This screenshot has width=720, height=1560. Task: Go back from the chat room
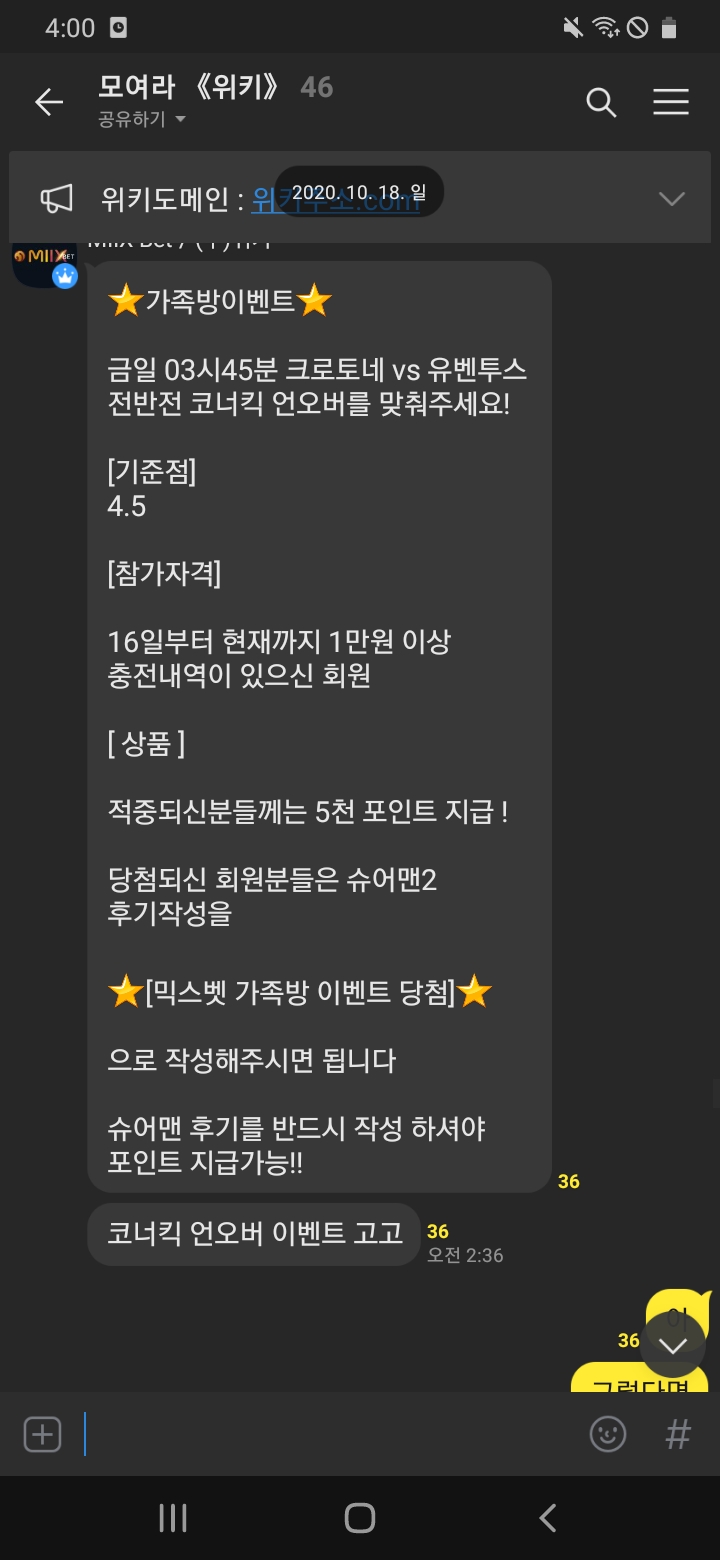pyautogui.click(x=48, y=102)
